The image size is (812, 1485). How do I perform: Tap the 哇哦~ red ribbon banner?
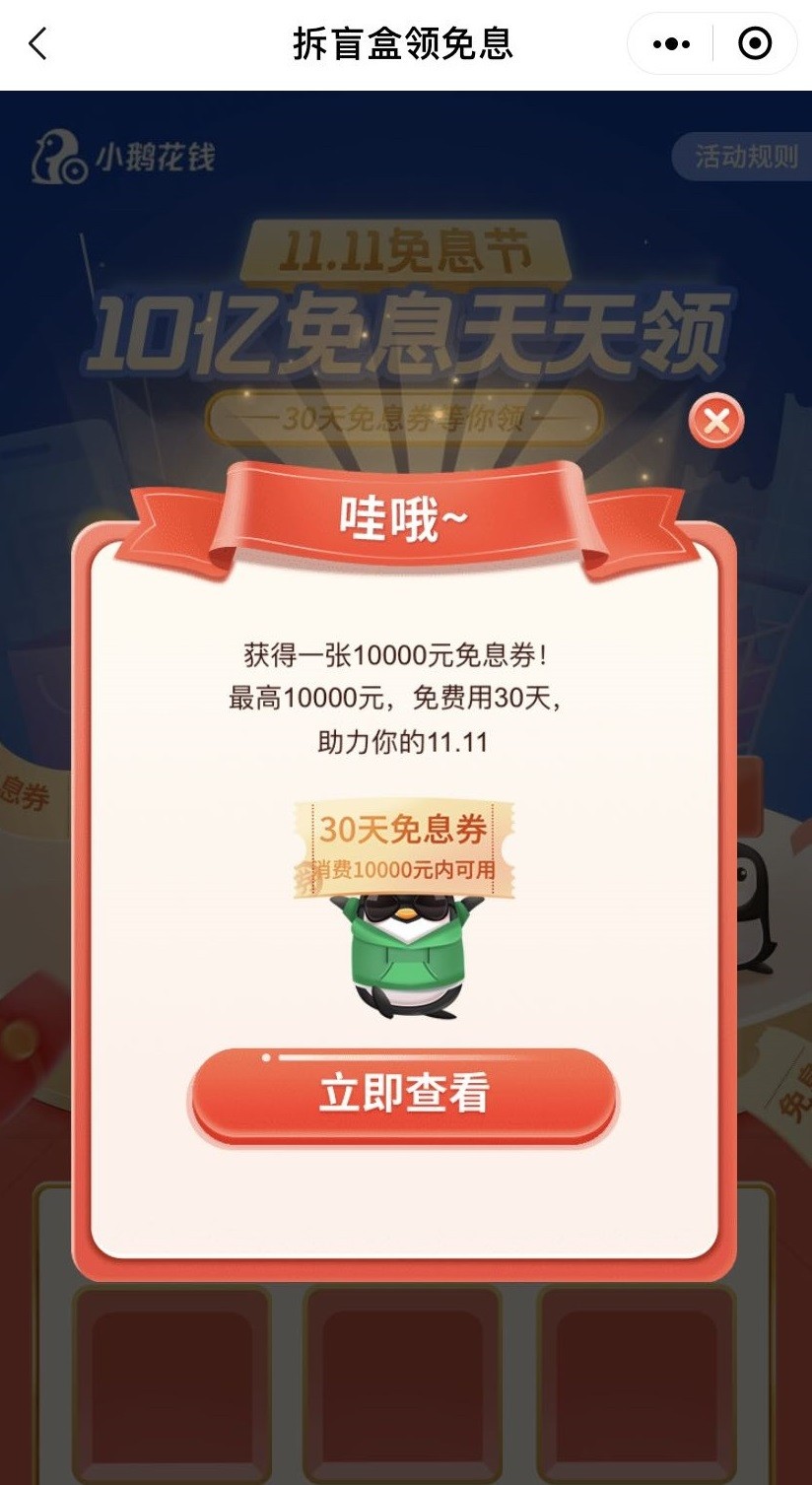[x=405, y=514]
